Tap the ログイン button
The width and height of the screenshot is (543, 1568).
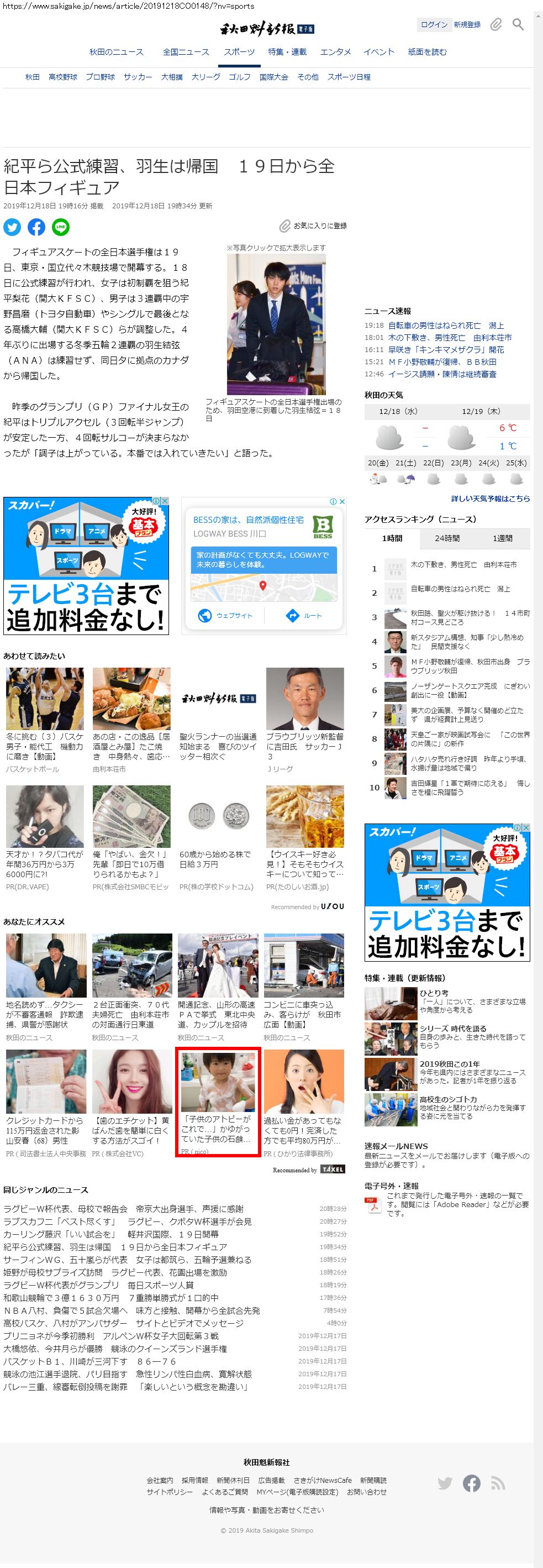click(434, 25)
